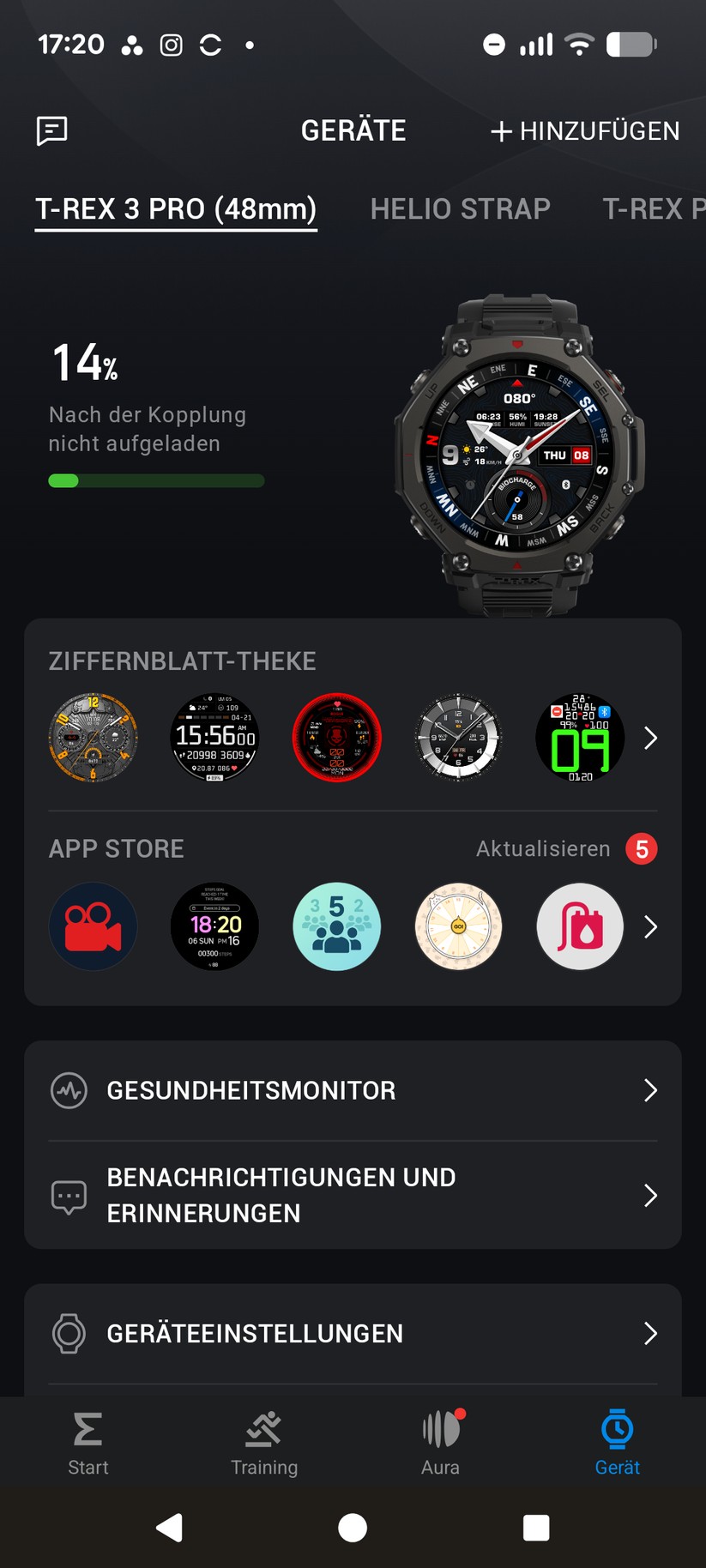706x1568 pixels.
Task: Switch to the HELIO STRAP tab
Action: 460,208
